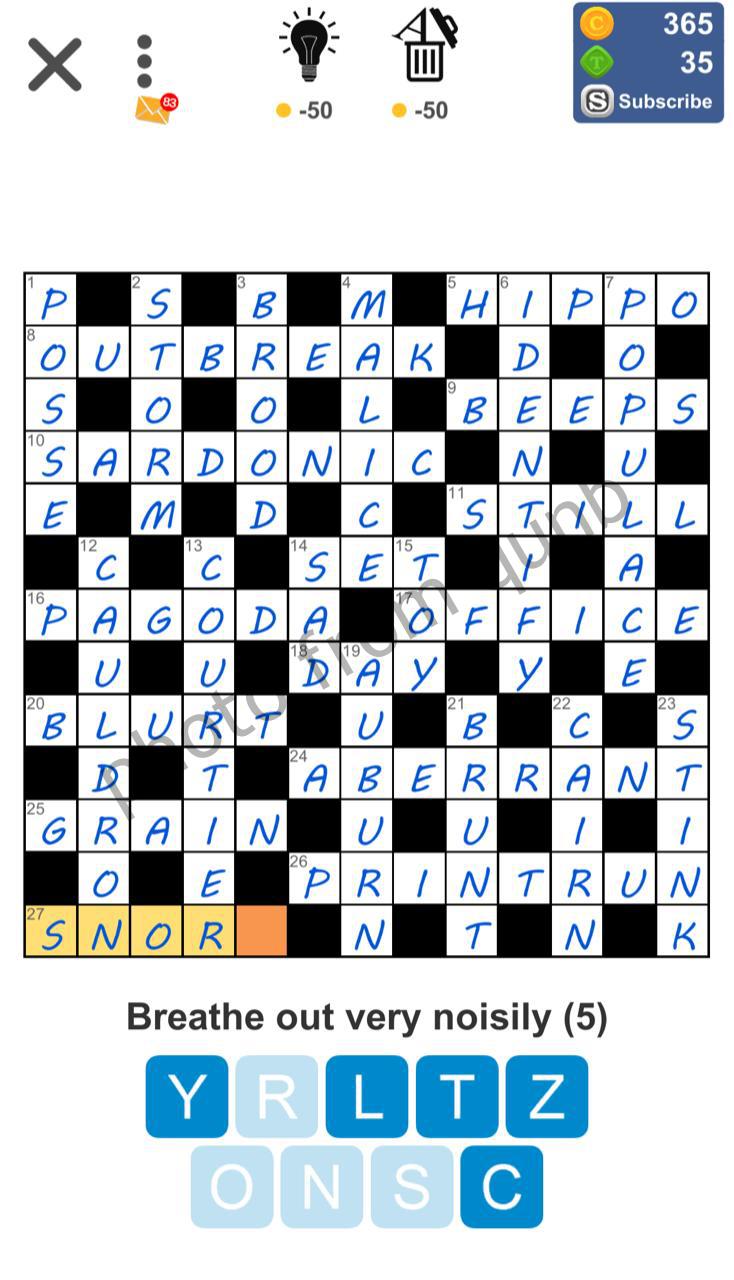Image resolution: width=734 pixels, height=1280 pixels.
Task: Select the letter L tile
Action: click(x=367, y=1097)
